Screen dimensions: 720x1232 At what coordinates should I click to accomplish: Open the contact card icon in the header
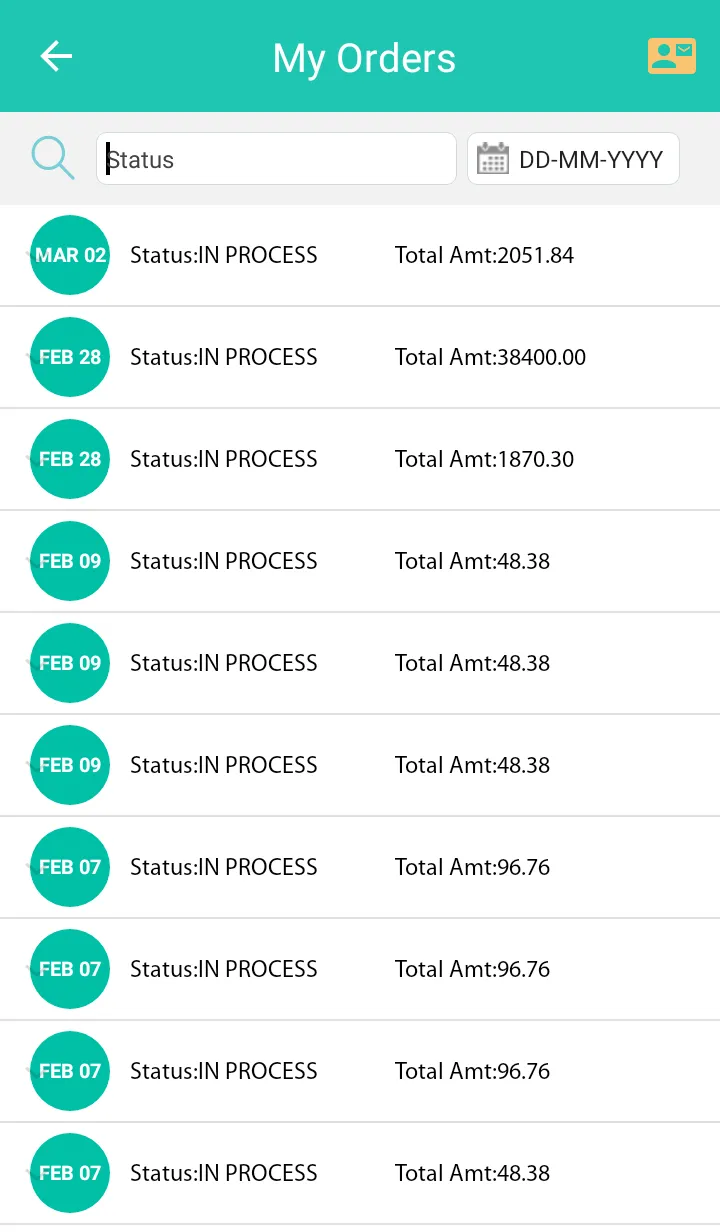(x=671, y=55)
